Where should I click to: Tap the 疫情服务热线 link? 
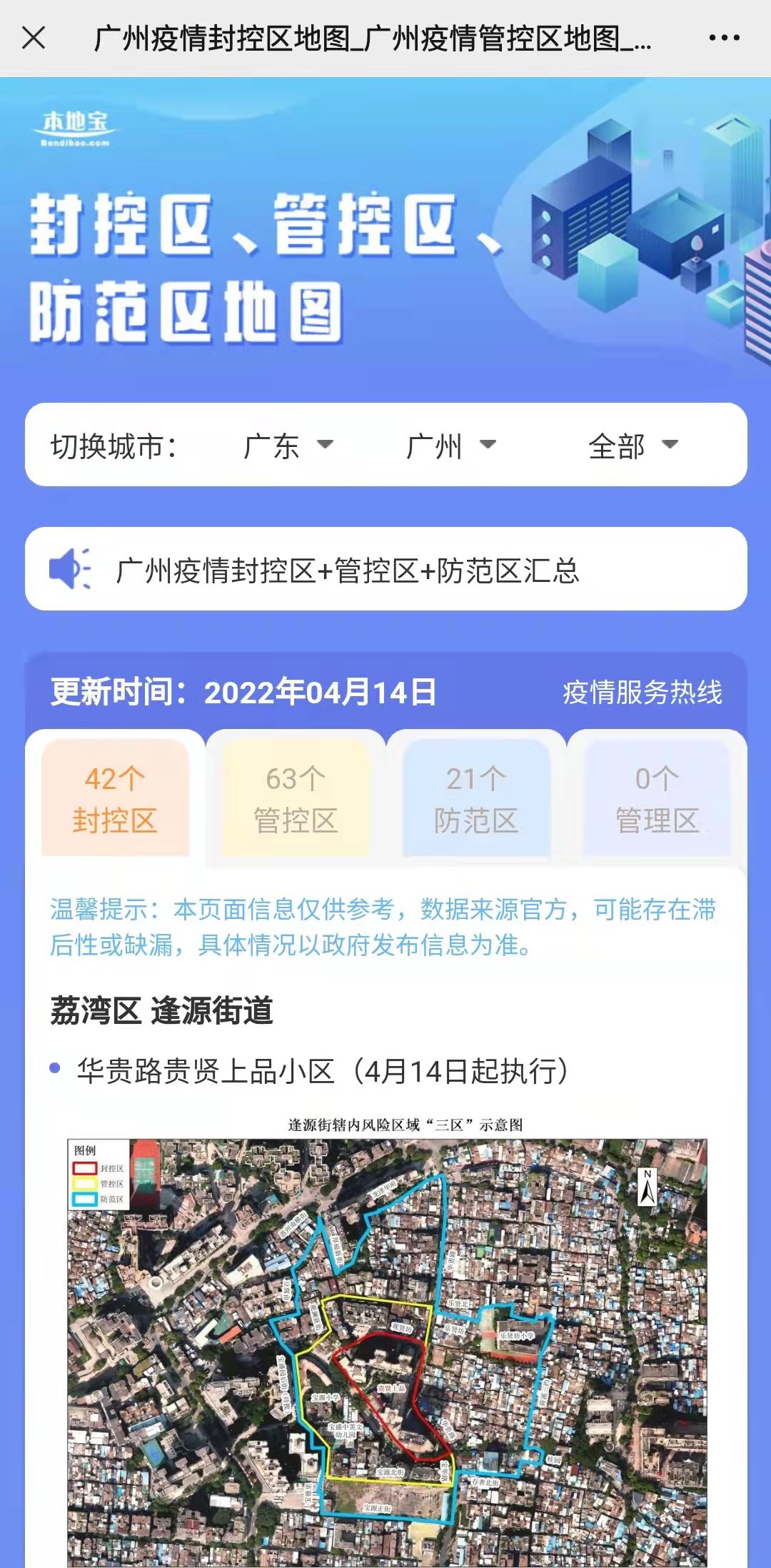click(642, 692)
